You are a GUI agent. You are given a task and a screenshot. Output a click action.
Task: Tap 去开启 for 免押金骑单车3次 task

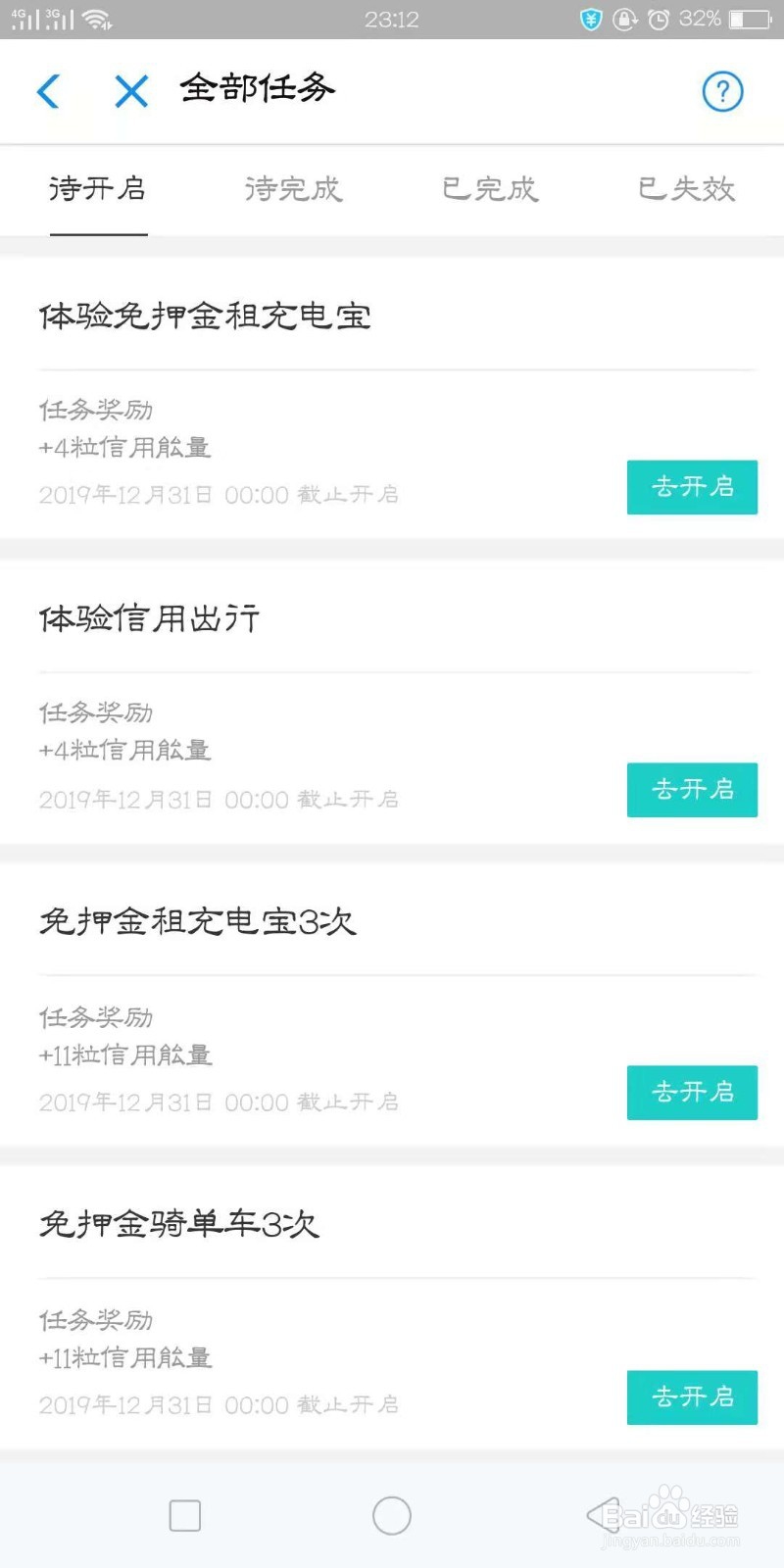tap(692, 1397)
